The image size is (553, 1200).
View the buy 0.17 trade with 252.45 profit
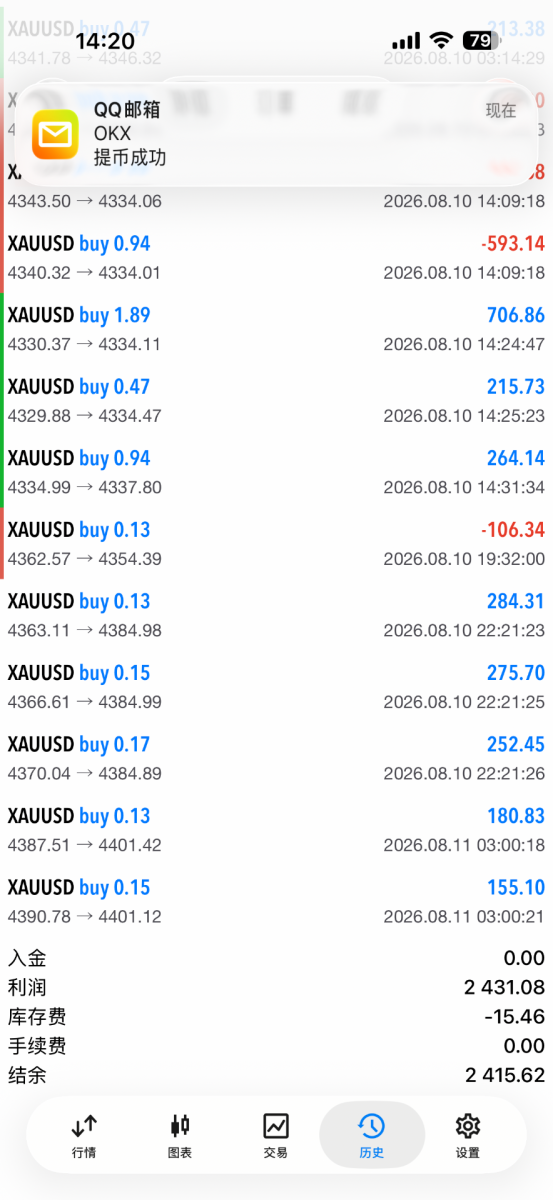click(x=276, y=758)
